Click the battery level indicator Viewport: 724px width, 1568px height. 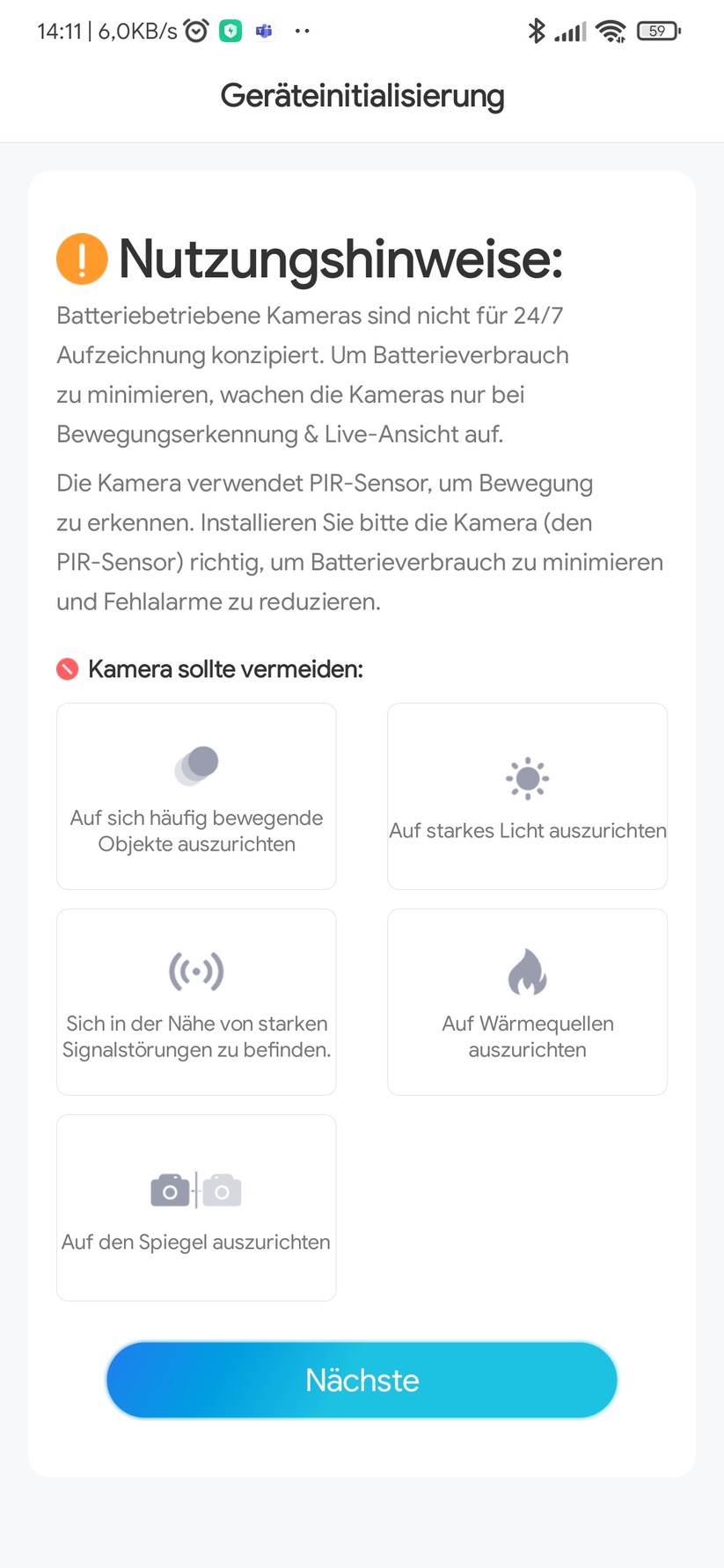pos(658,29)
